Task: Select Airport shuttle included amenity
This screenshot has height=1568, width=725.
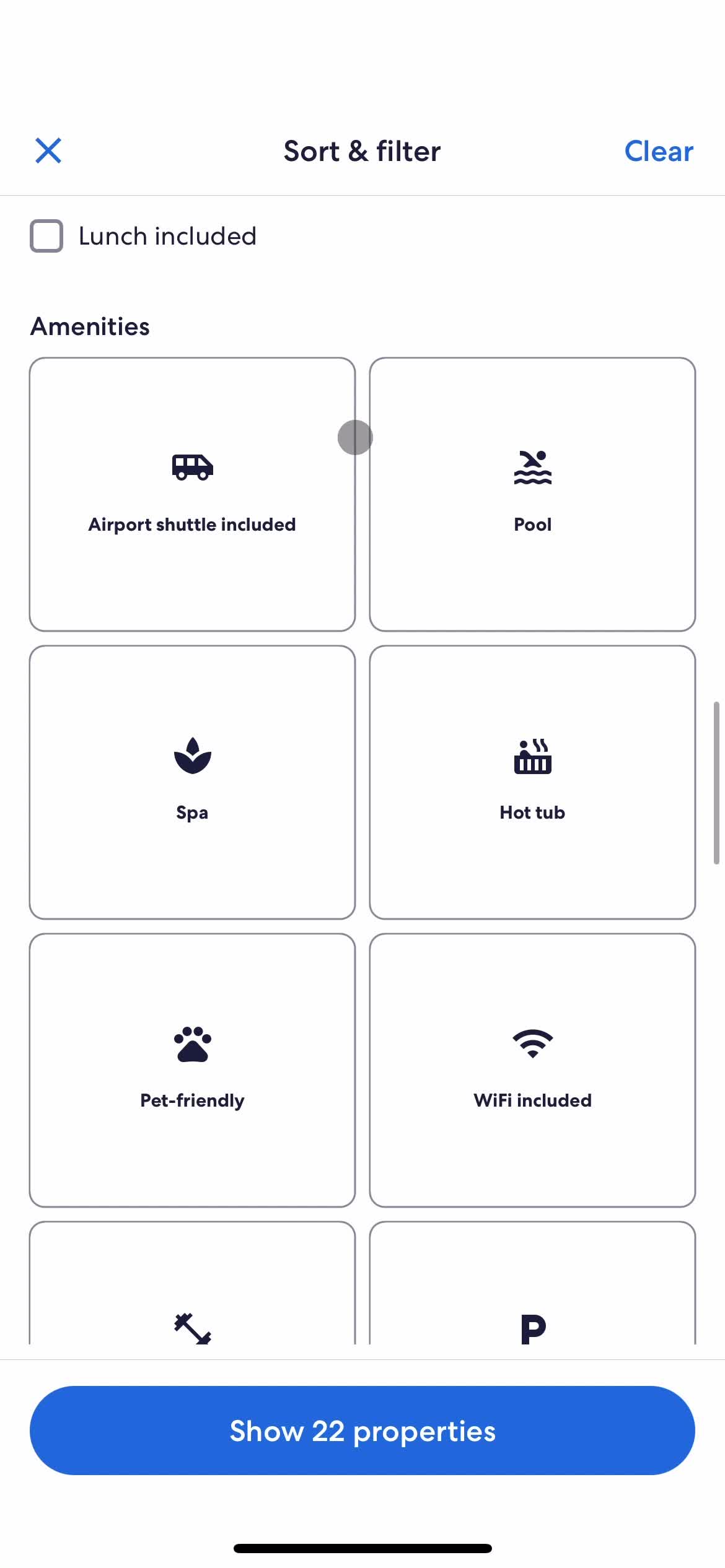Action: (192, 494)
